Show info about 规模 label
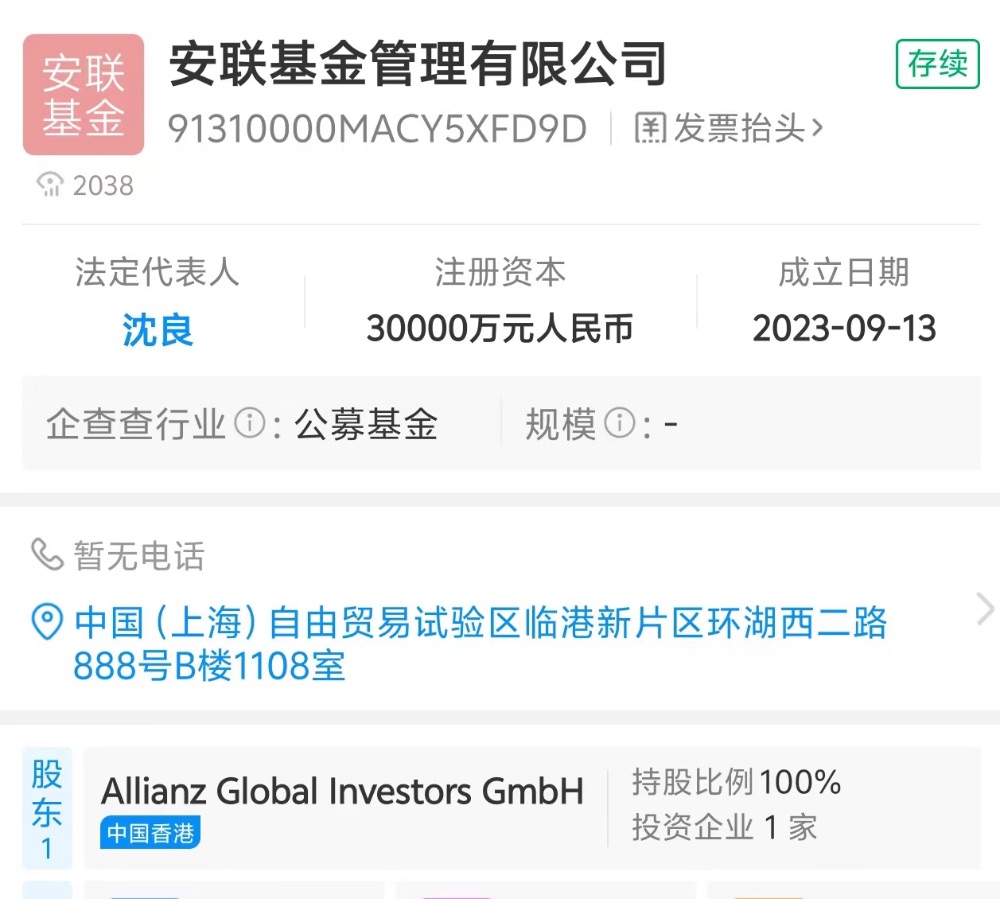Screen dimensions: 1000x899 [620, 425]
